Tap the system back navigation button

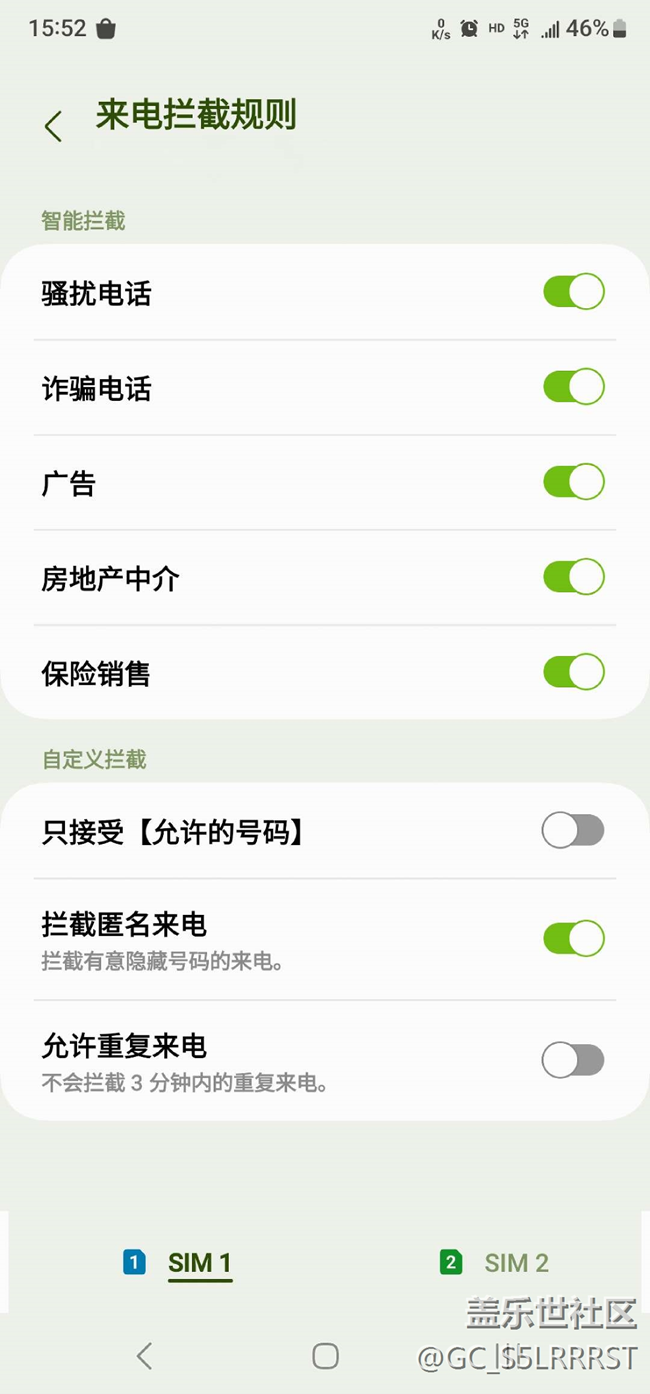(x=144, y=1356)
